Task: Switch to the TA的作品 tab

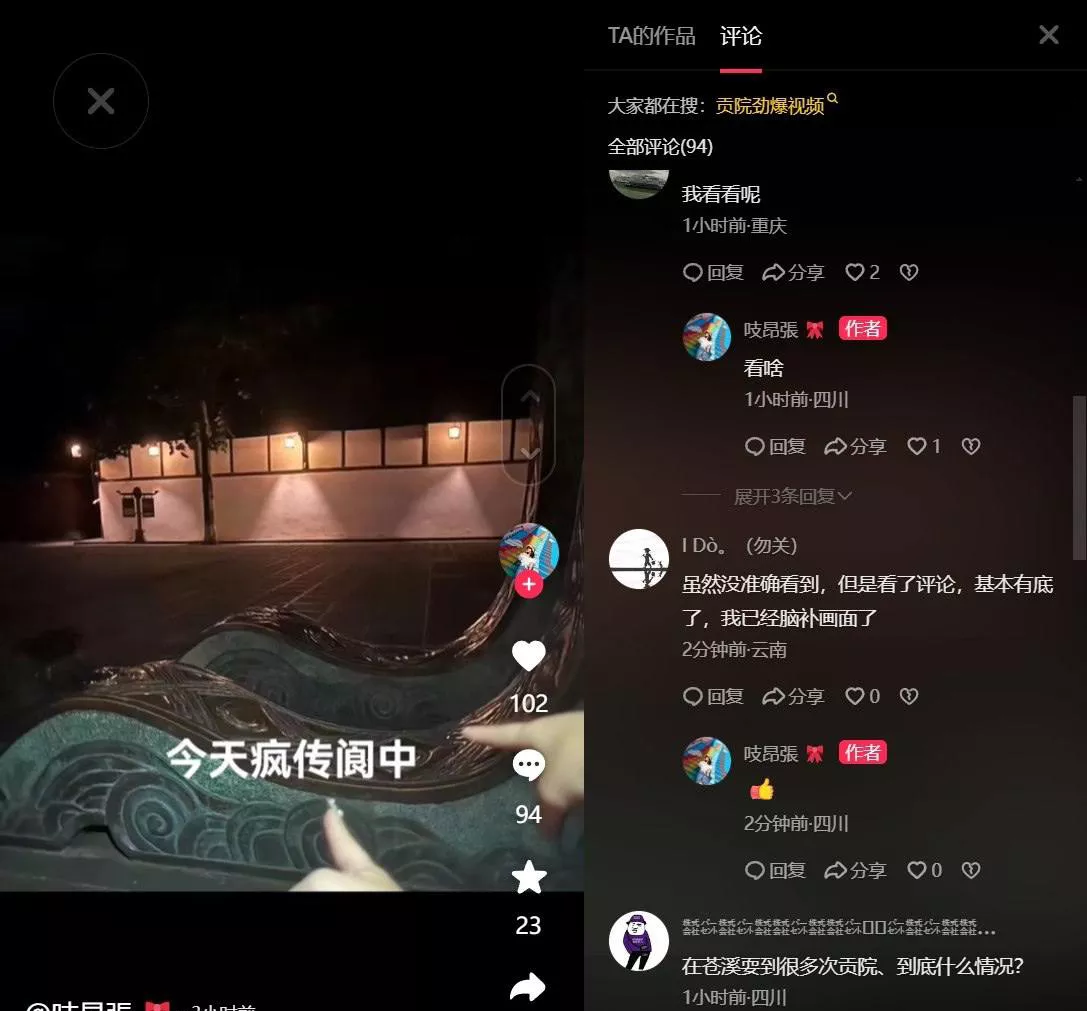Action: tap(651, 36)
